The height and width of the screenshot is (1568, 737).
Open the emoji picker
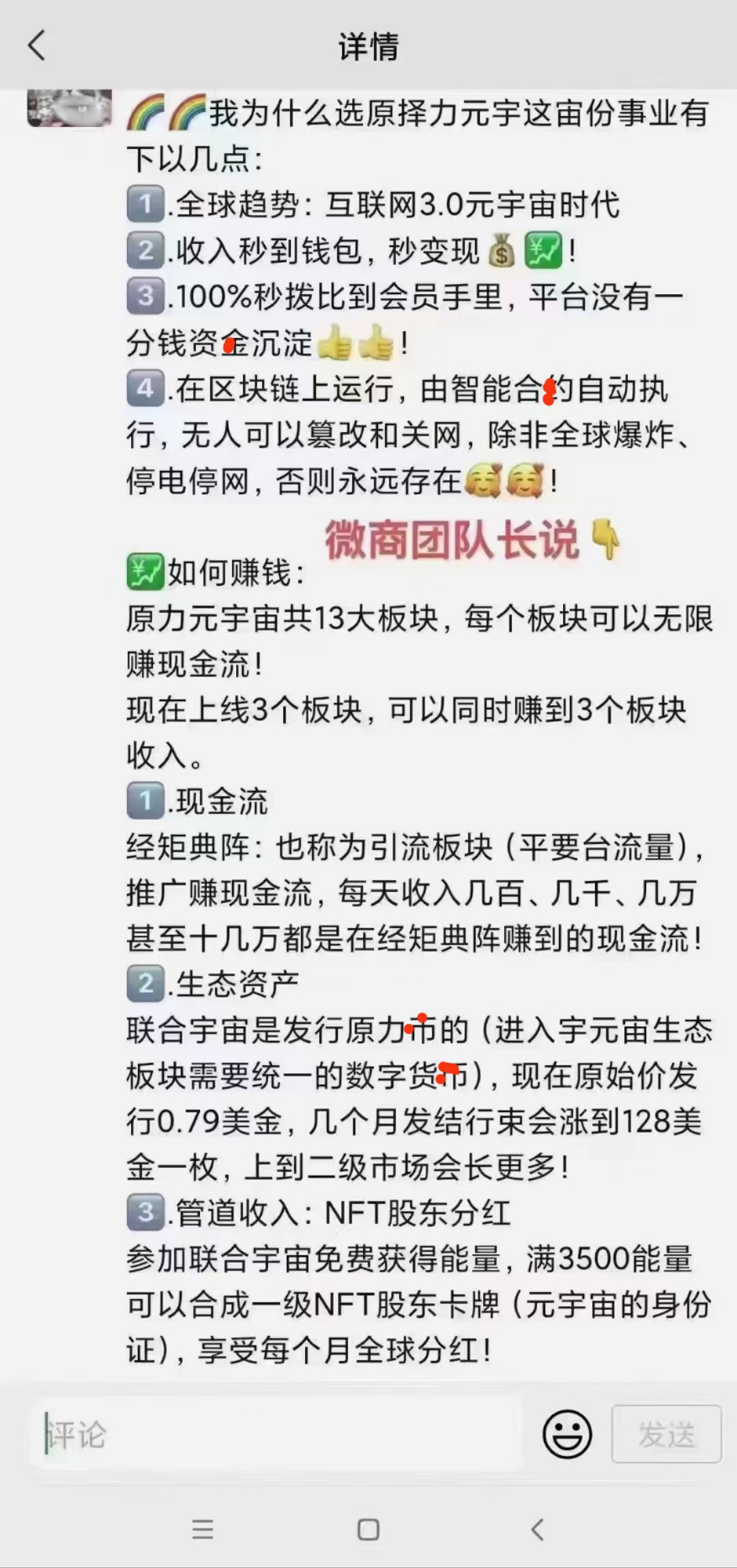point(566,1434)
